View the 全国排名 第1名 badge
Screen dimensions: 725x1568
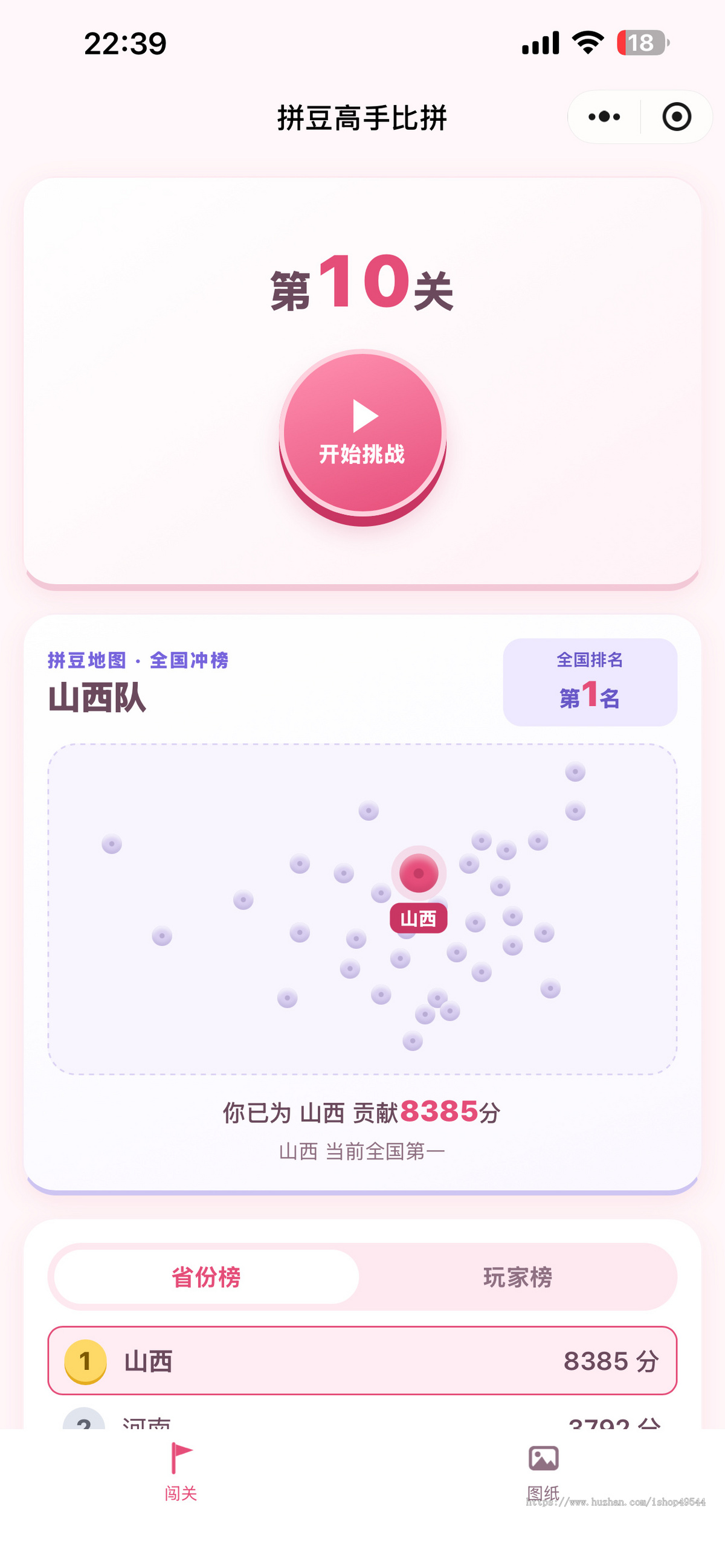tap(589, 682)
